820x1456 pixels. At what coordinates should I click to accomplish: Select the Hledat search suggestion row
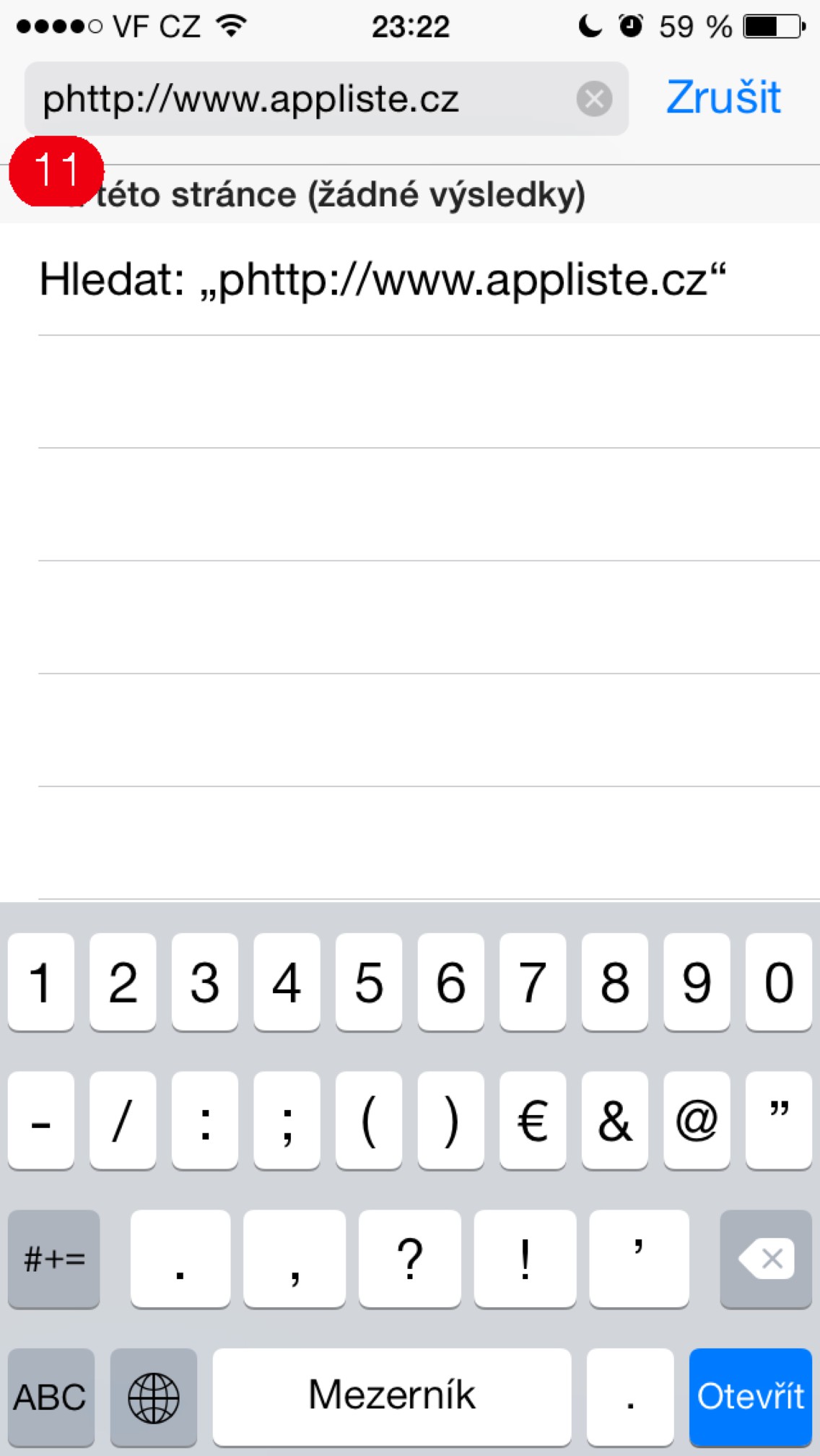coord(383,280)
